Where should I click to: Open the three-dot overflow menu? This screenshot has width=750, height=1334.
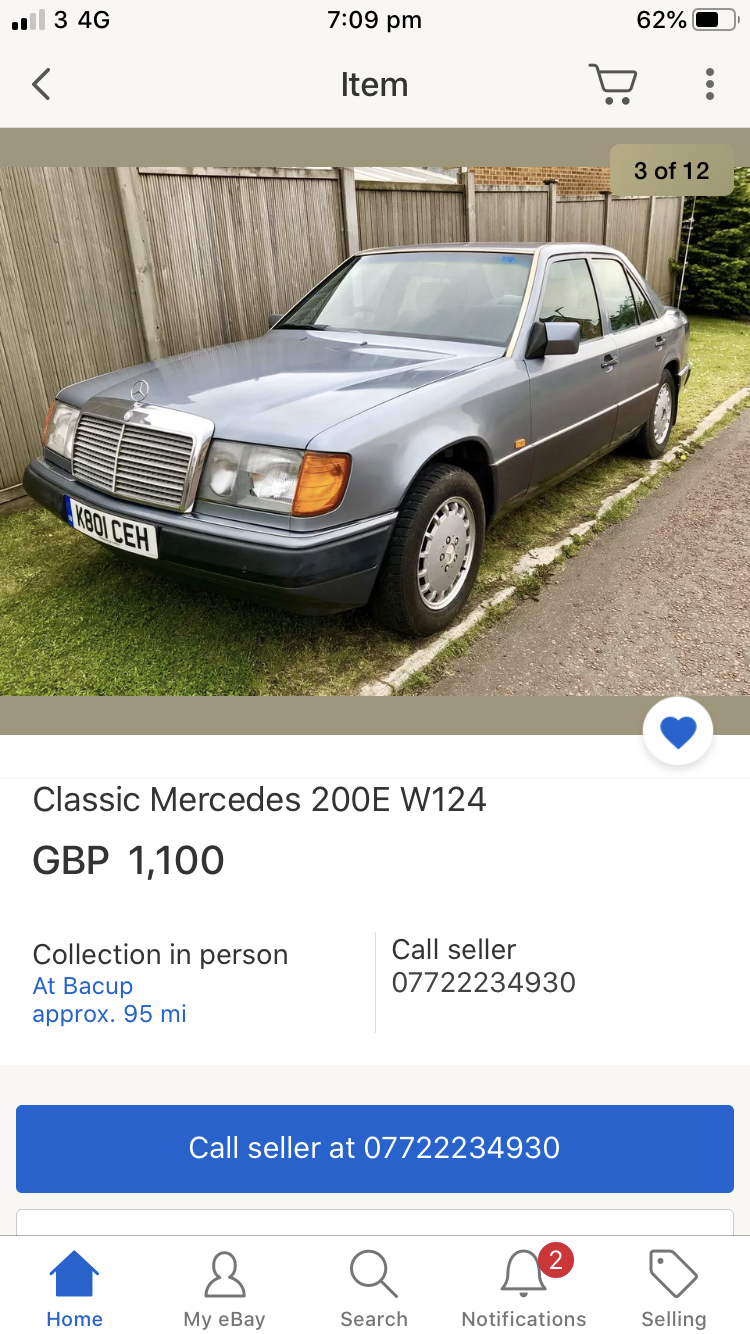[x=709, y=84]
